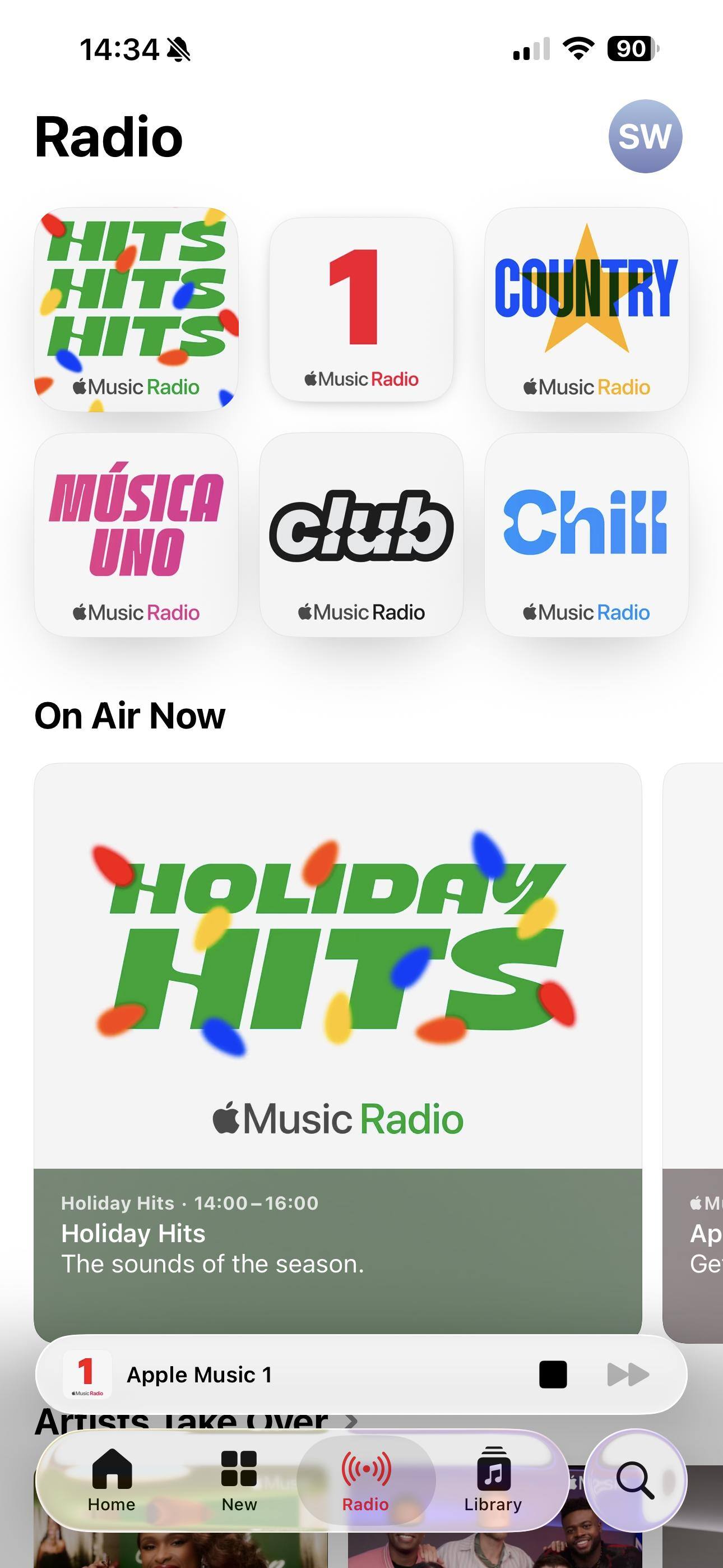Expand the Apple Music 1 mini player
Image resolution: width=723 pixels, height=1568 pixels.
pyautogui.click(x=274, y=1375)
